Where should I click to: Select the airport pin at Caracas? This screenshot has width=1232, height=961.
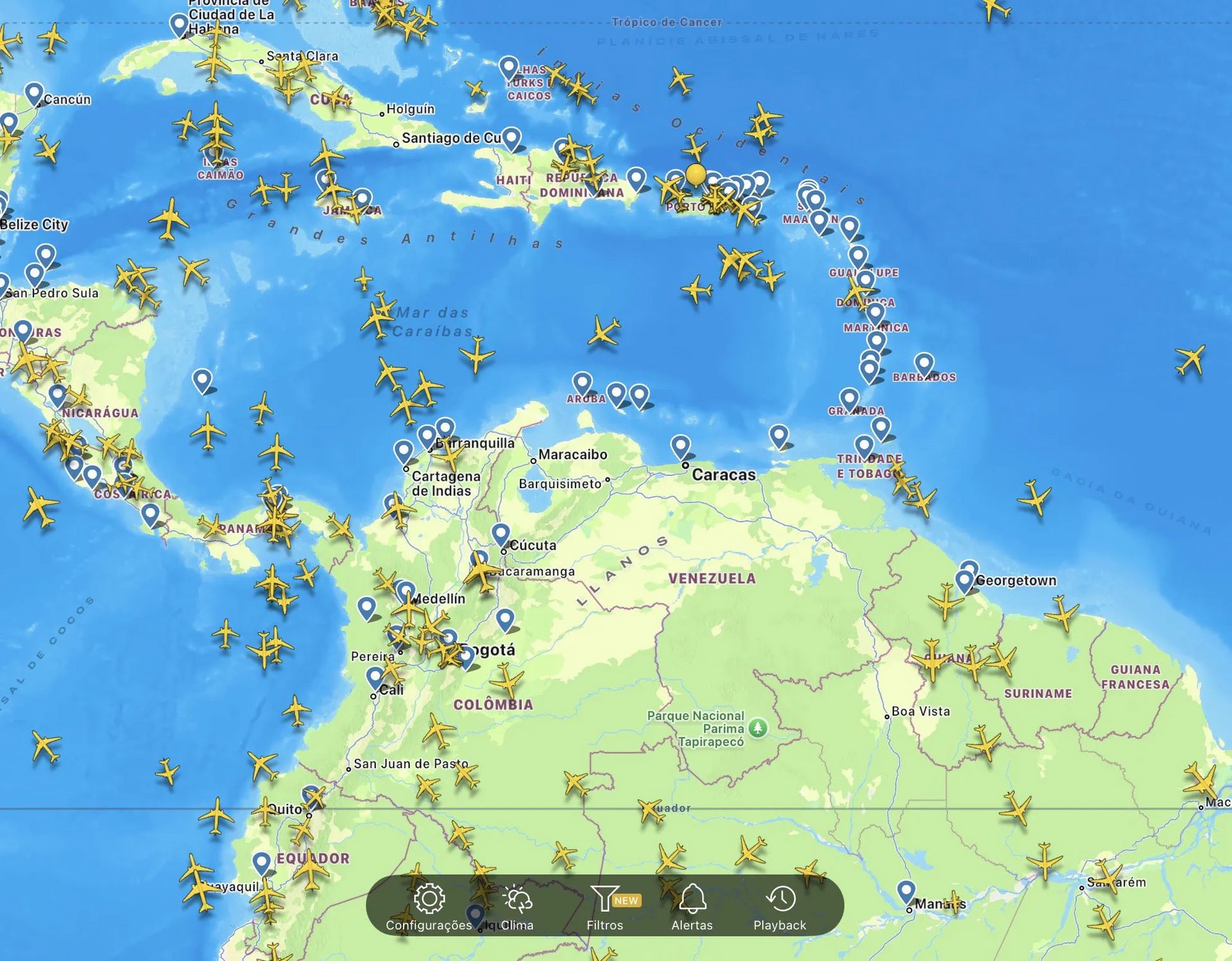coord(680,445)
